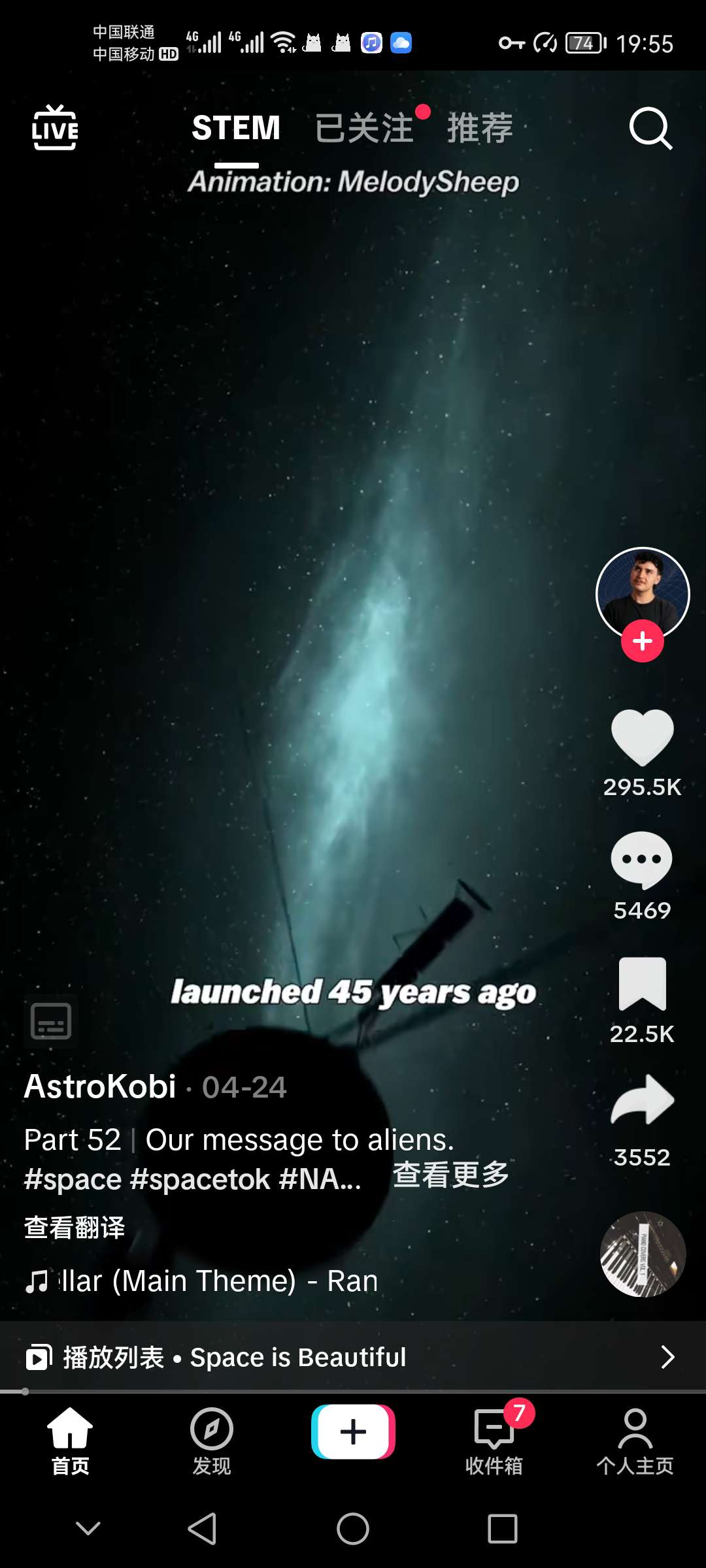Screen dimensions: 706x1568
Task: Switch to the 已关注 tab
Action: (364, 128)
